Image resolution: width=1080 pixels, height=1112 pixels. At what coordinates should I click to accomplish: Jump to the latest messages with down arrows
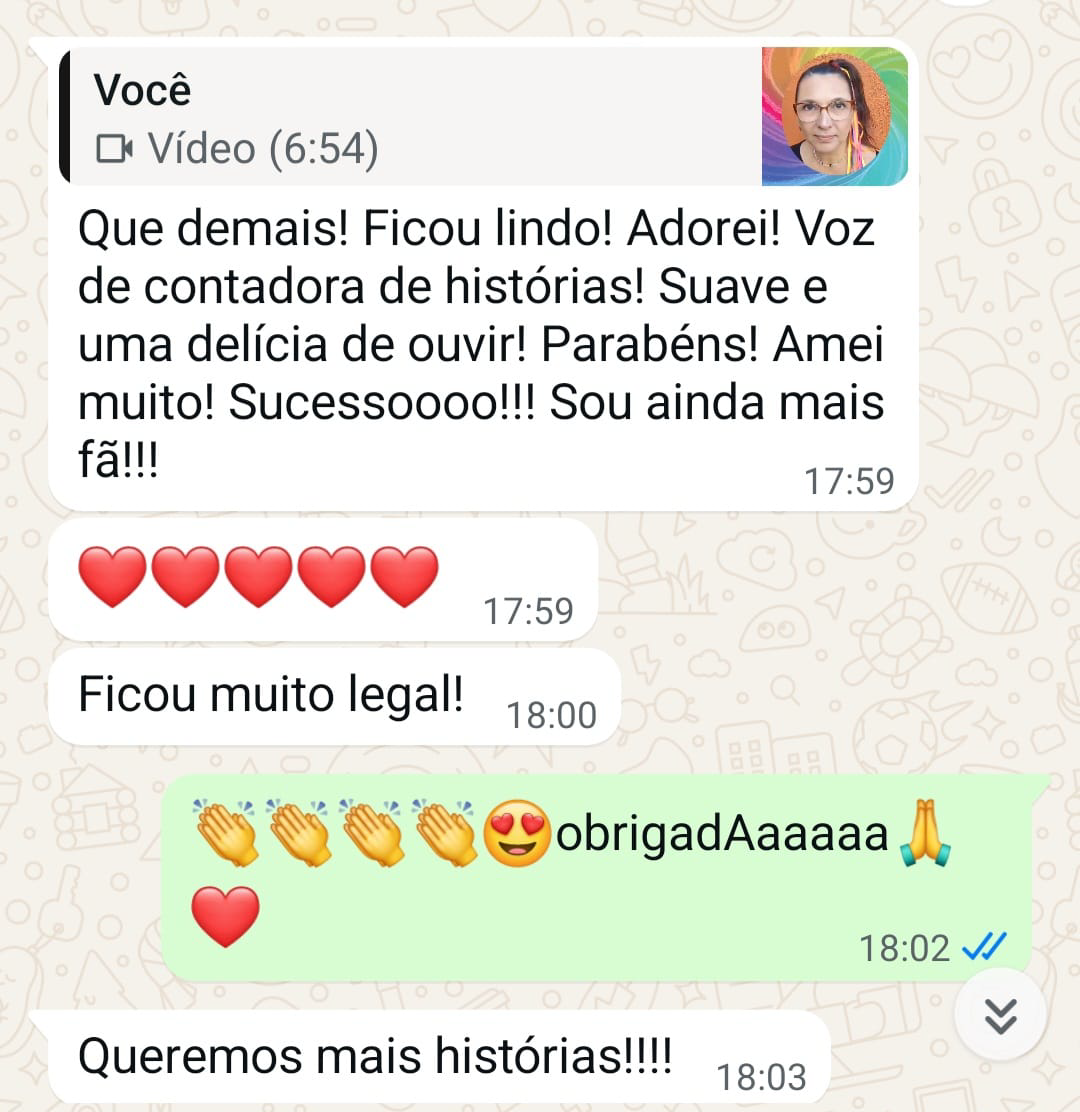coord(999,1016)
